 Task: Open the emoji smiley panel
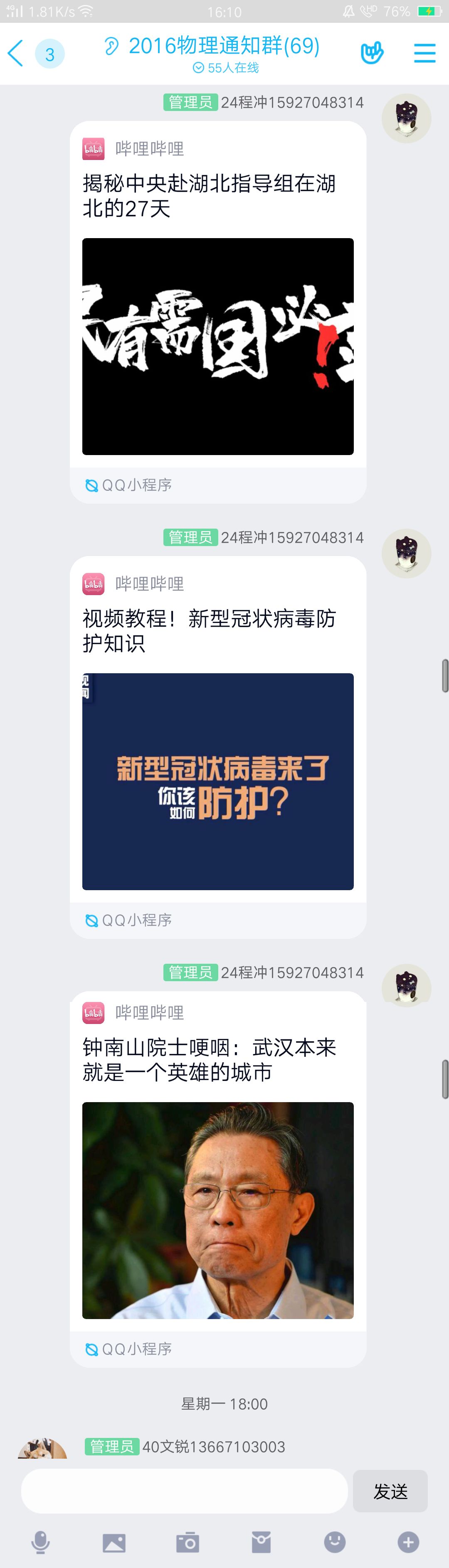pyautogui.click(x=335, y=1542)
